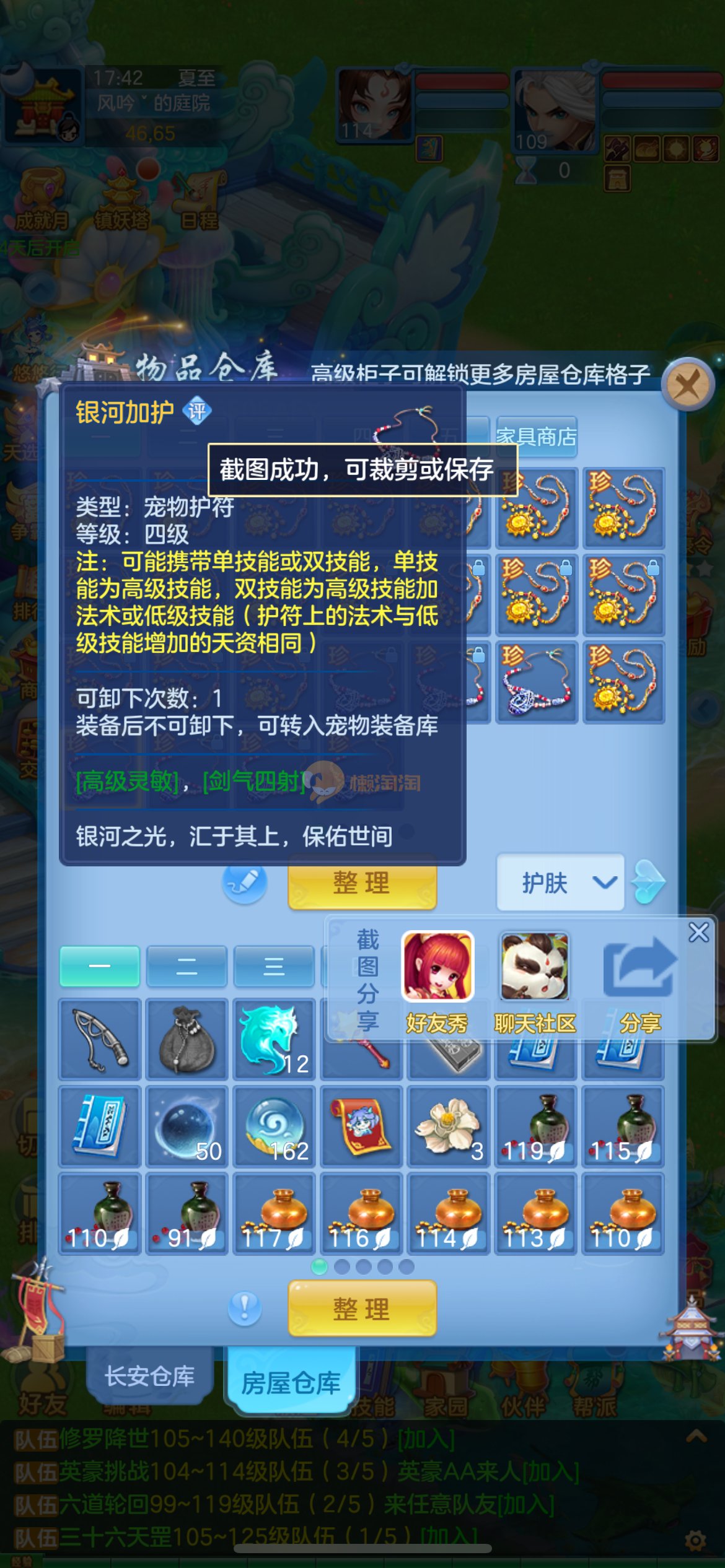
Task: Share screenshot to 聊天社区
Action: (x=534, y=967)
